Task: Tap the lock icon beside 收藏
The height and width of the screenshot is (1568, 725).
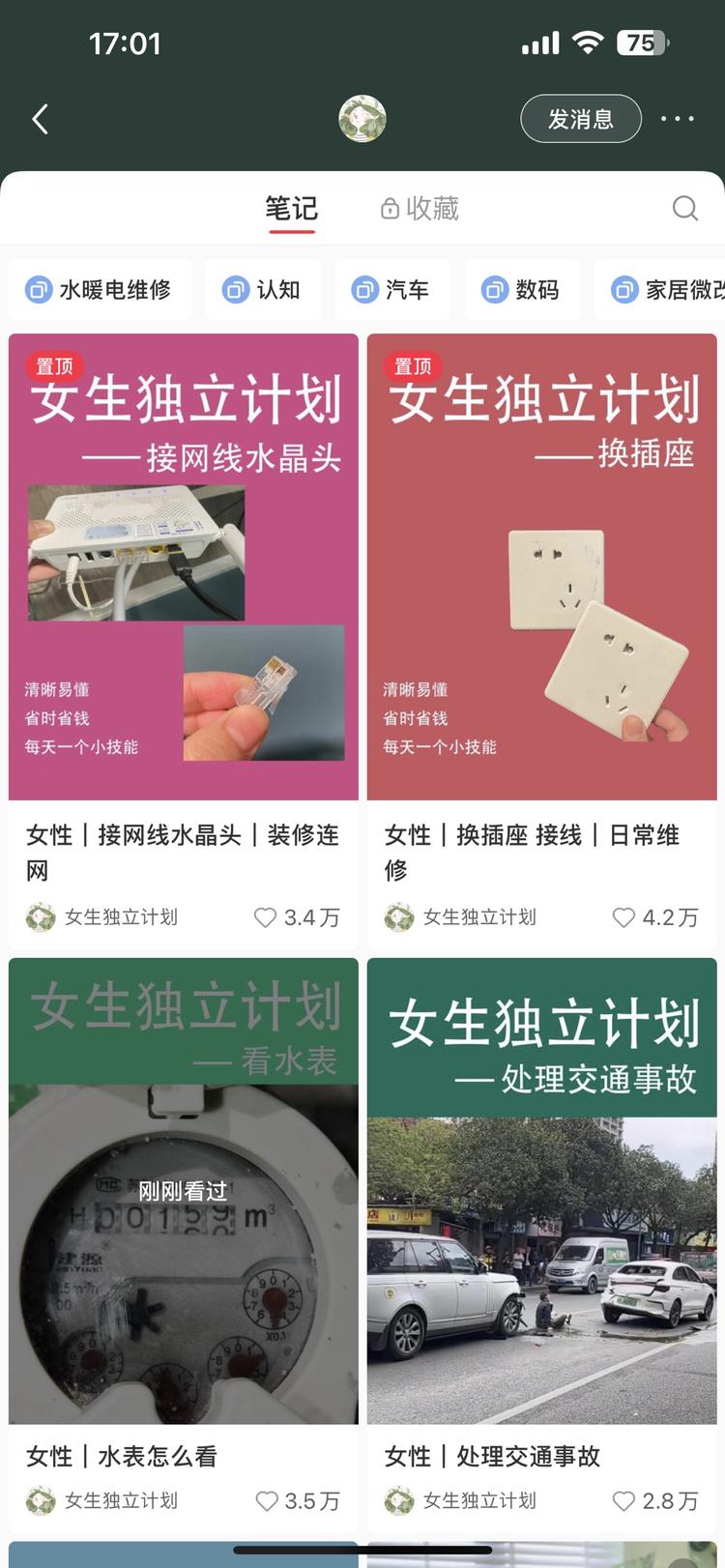Action: coord(390,208)
